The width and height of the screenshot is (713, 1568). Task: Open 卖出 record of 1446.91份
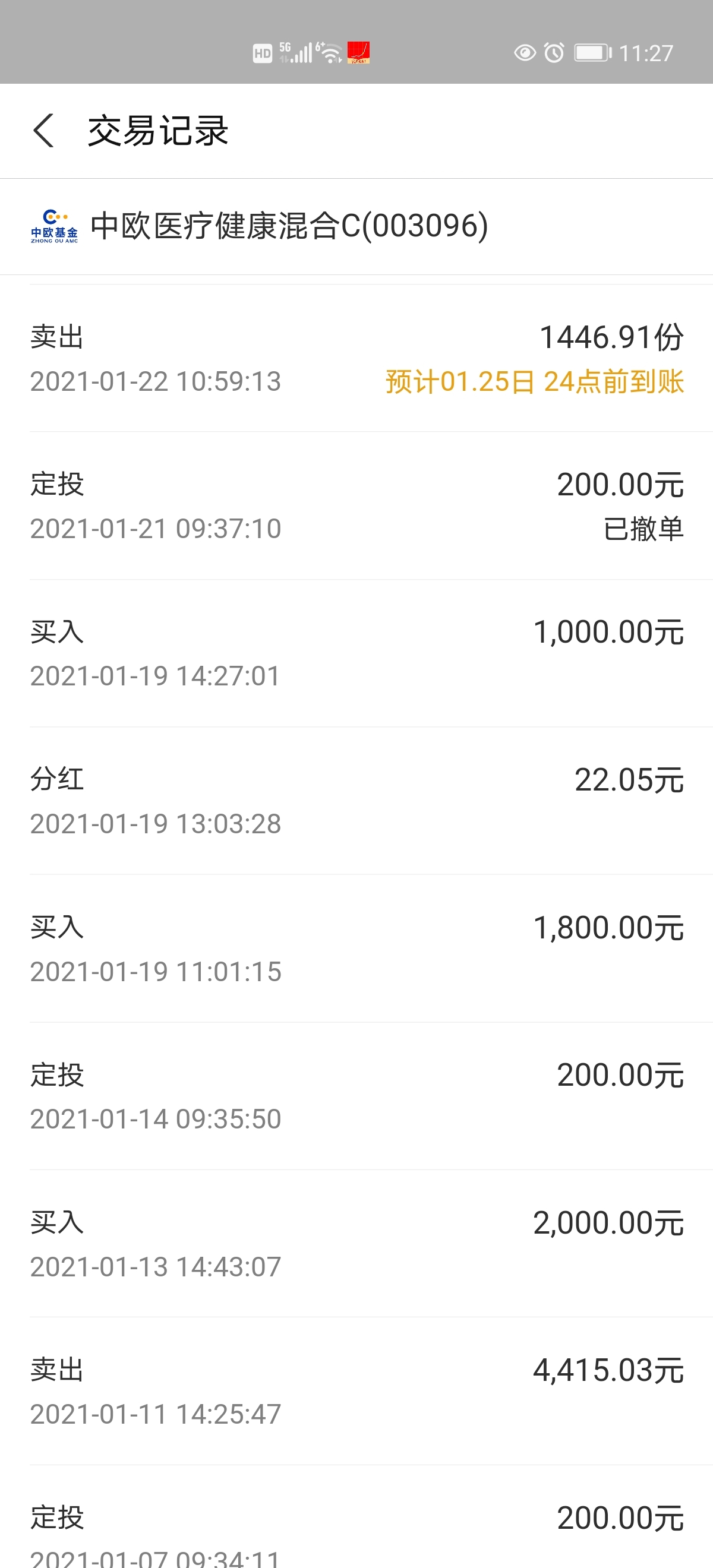356,359
